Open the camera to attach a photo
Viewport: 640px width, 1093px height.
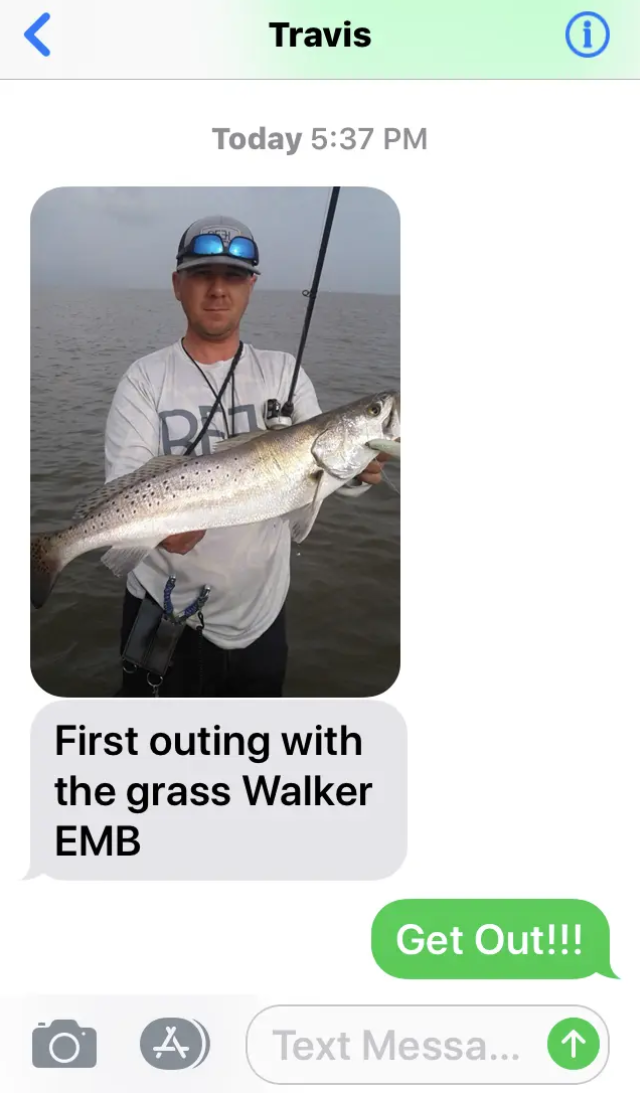coord(64,1045)
